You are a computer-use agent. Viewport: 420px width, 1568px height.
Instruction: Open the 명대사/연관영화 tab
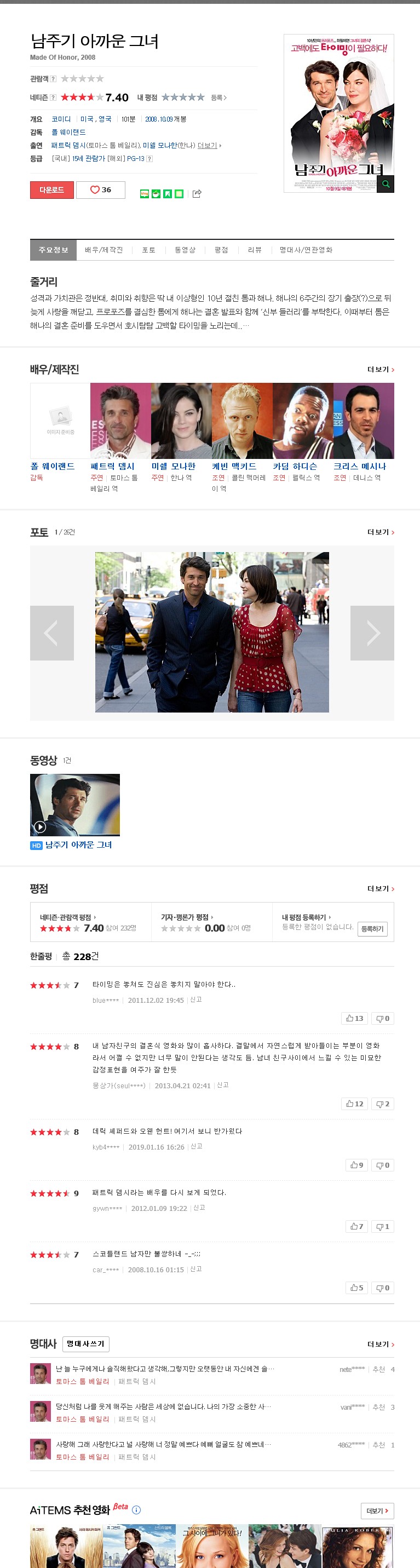306,250
